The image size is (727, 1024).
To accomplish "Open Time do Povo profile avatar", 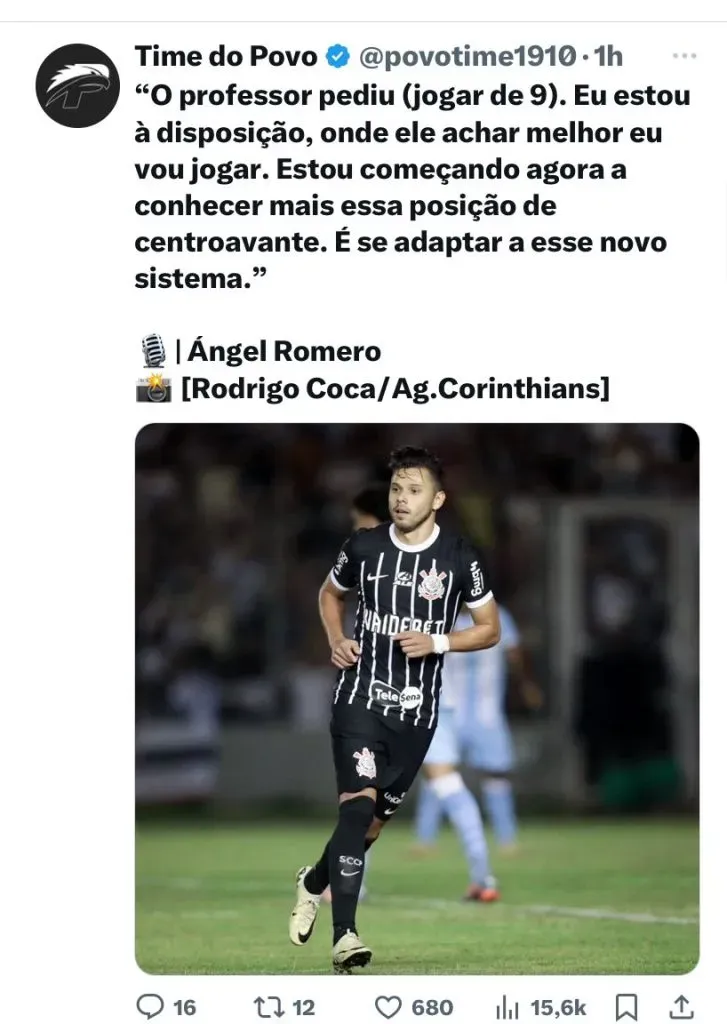I will [x=77, y=85].
